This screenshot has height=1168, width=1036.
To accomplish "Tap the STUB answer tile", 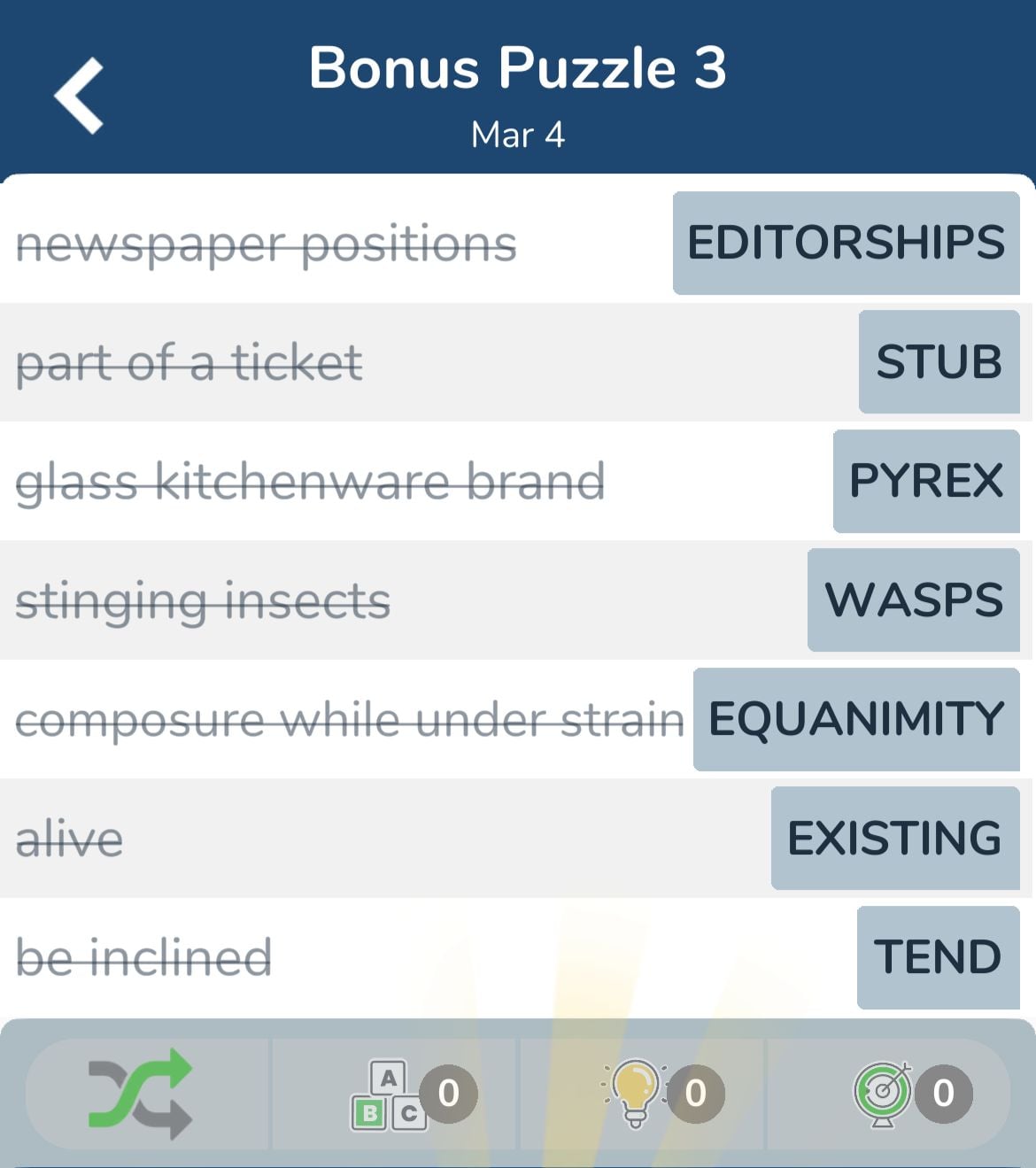I will (x=939, y=361).
